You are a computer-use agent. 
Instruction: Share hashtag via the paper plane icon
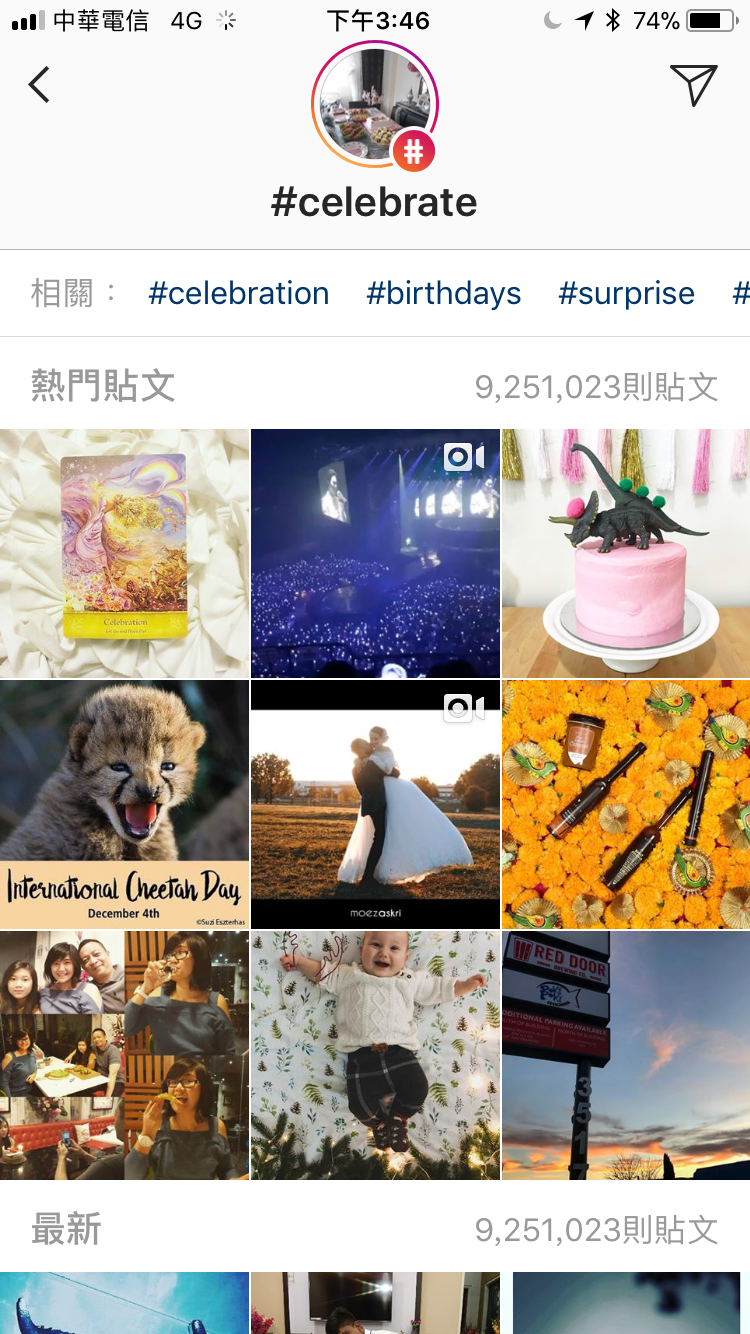(x=693, y=85)
